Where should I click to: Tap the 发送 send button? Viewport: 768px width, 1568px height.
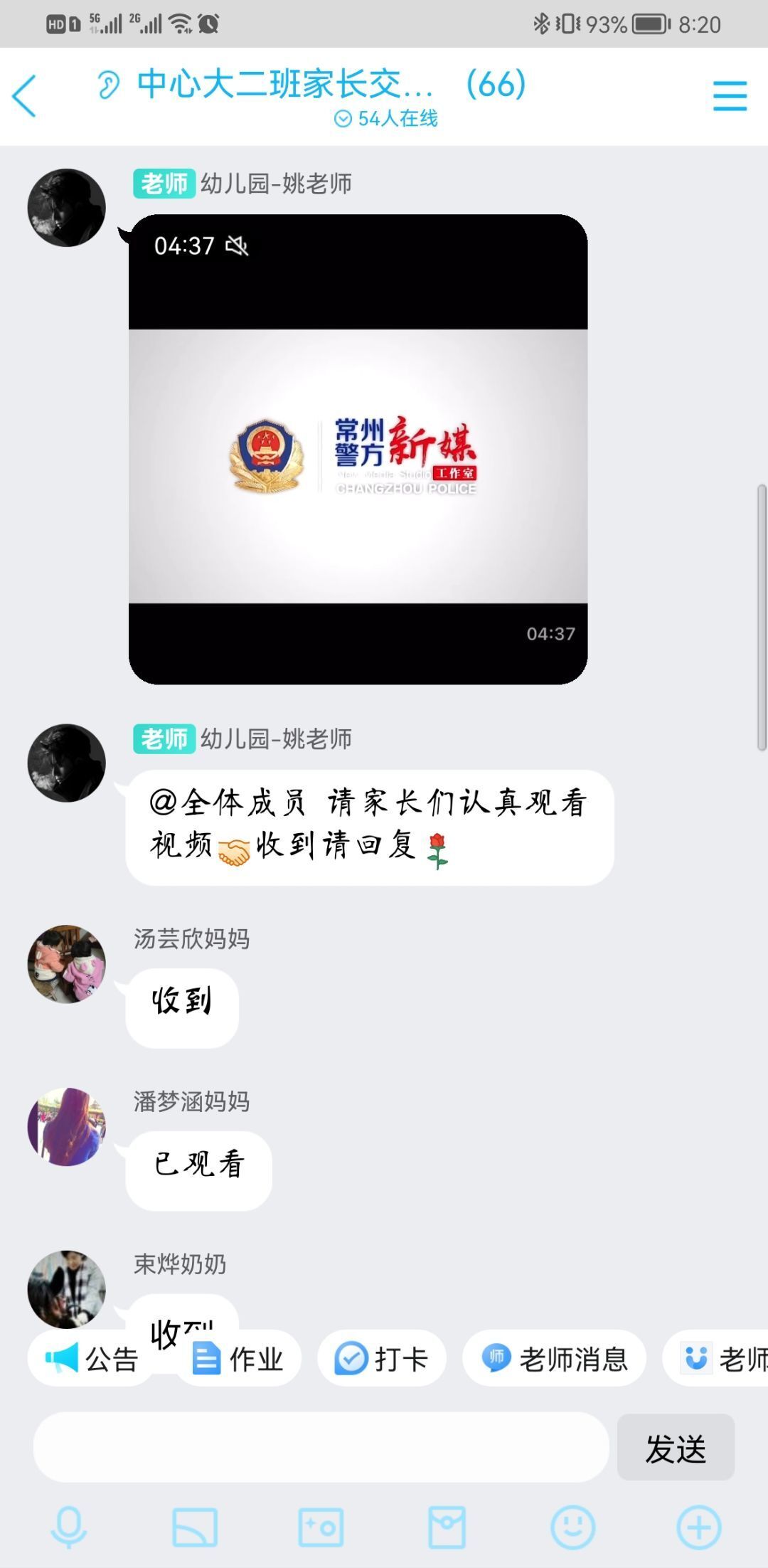pos(676,1447)
